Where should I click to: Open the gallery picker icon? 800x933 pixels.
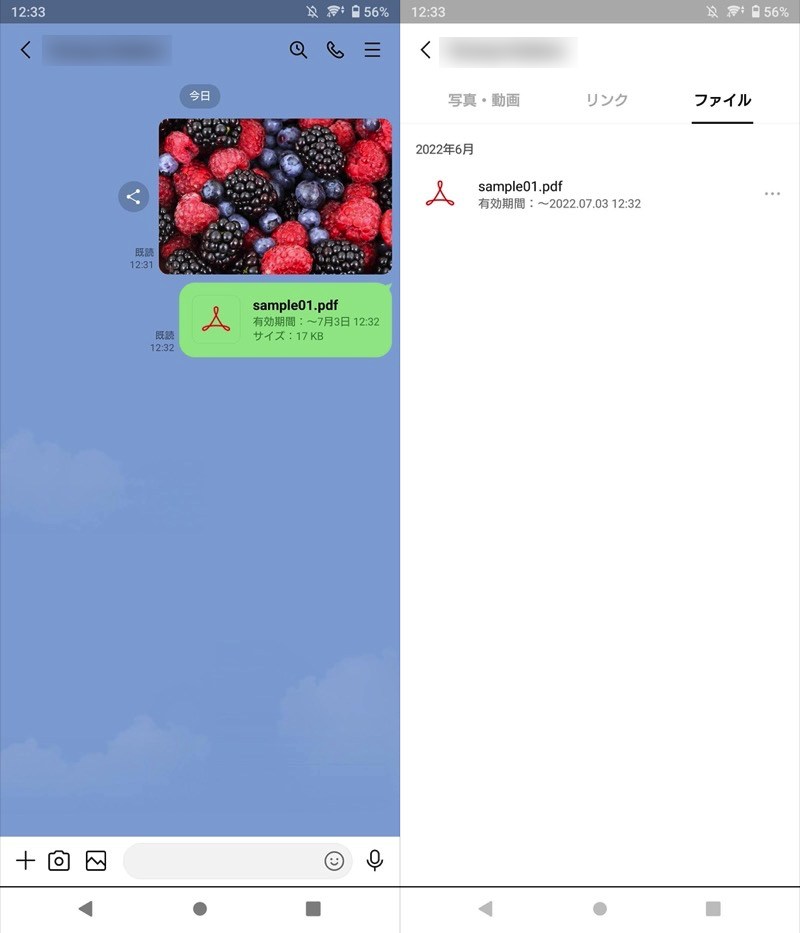95,860
